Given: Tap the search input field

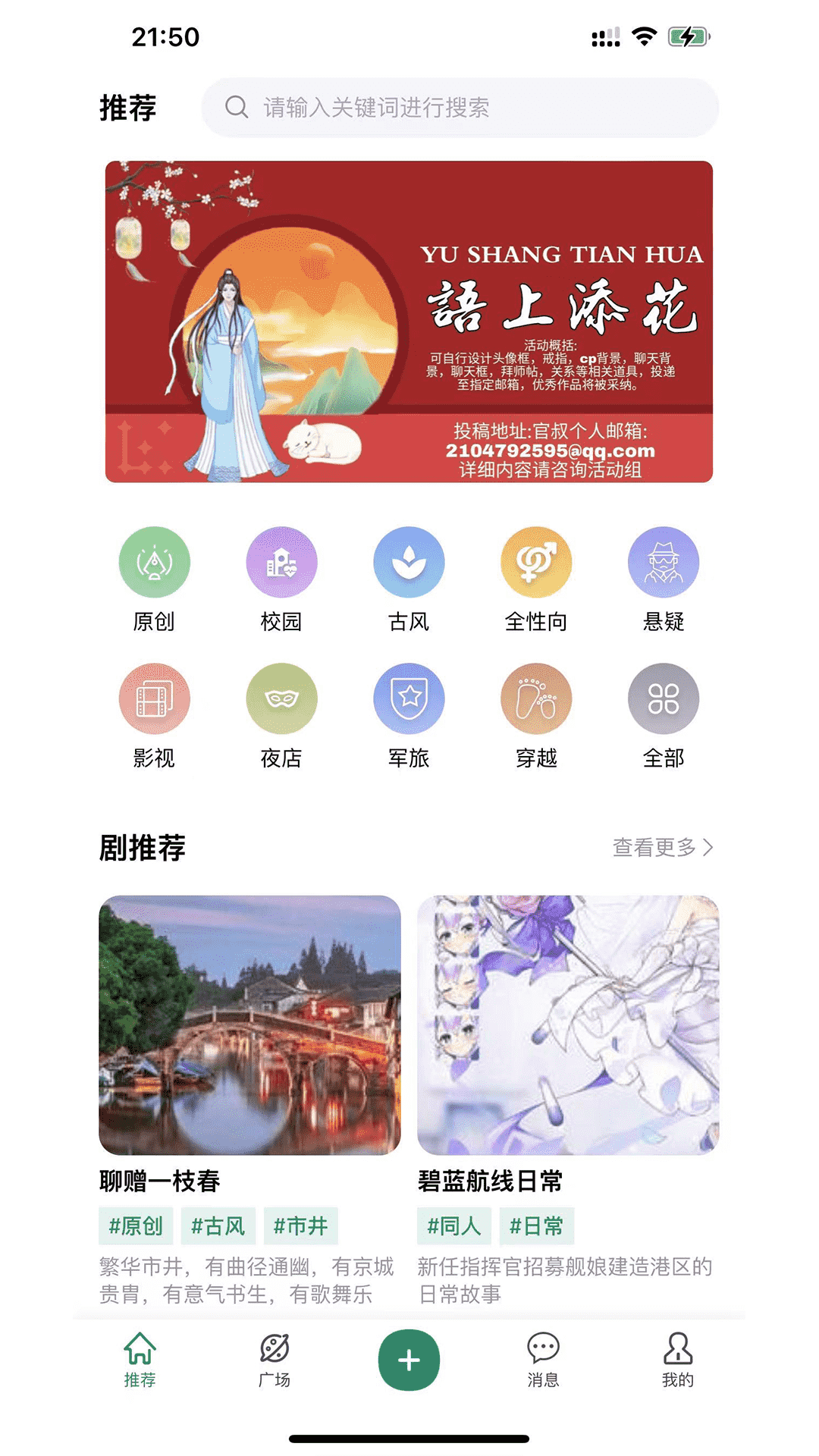Looking at the screenshot, I should [x=461, y=108].
